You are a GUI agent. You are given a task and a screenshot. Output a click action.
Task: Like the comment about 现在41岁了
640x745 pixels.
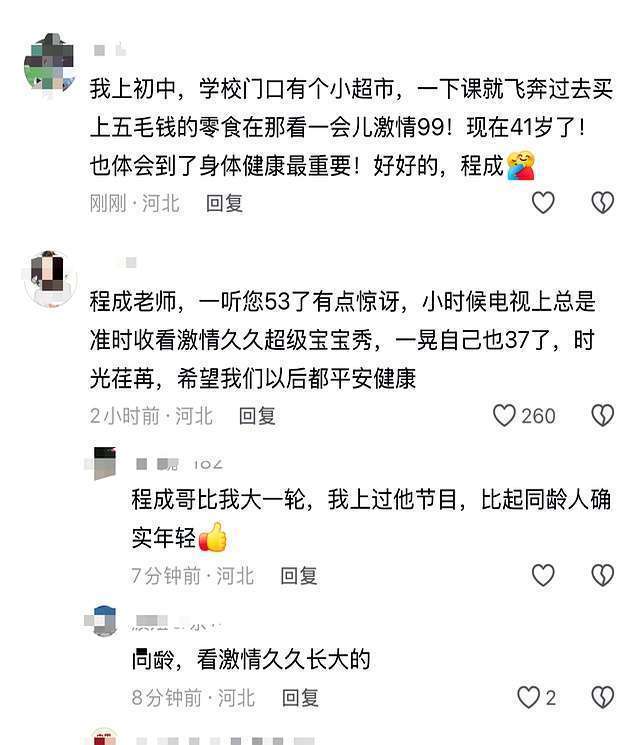(x=542, y=203)
